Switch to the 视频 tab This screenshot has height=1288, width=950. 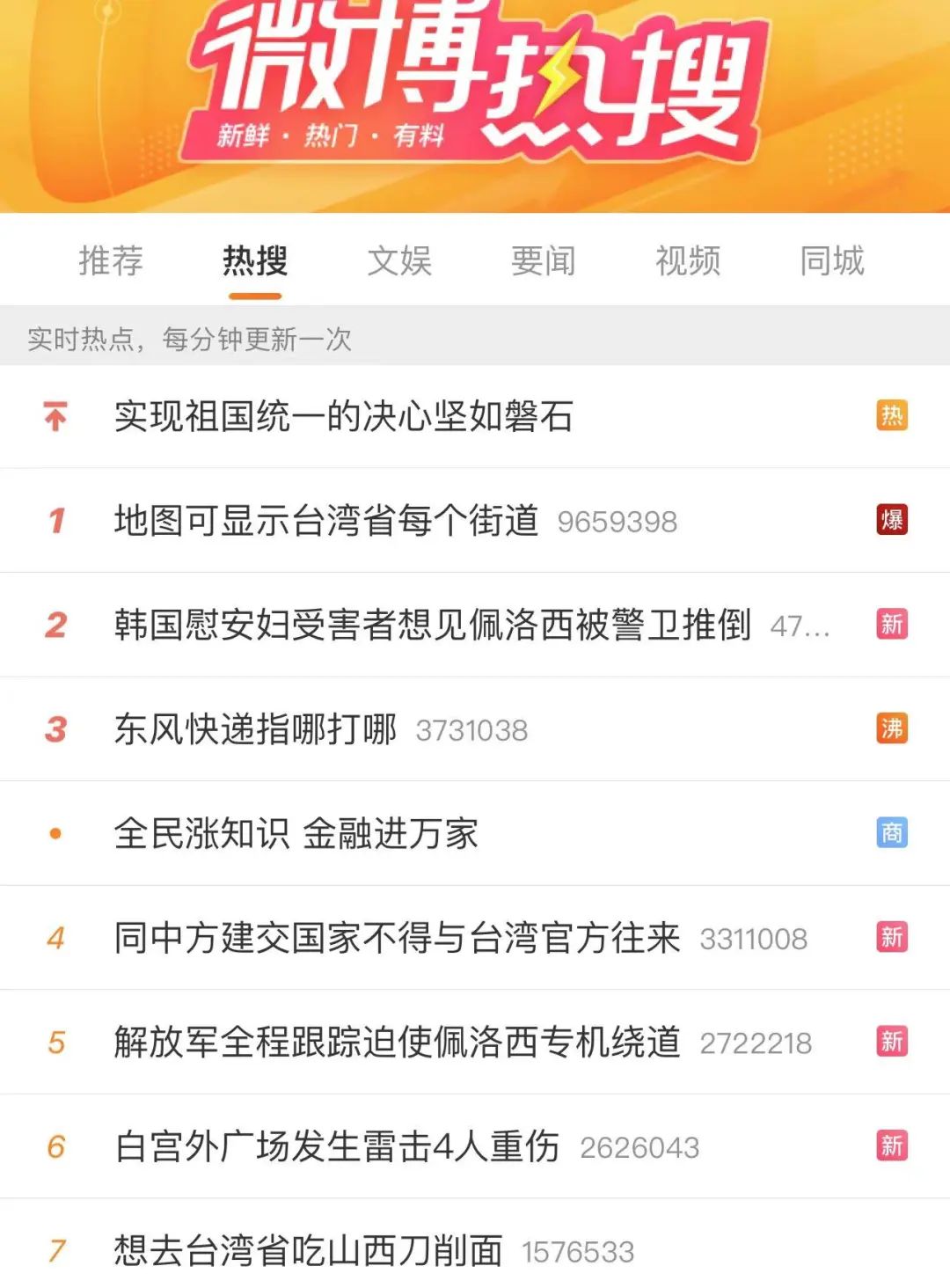pyautogui.click(x=688, y=261)
